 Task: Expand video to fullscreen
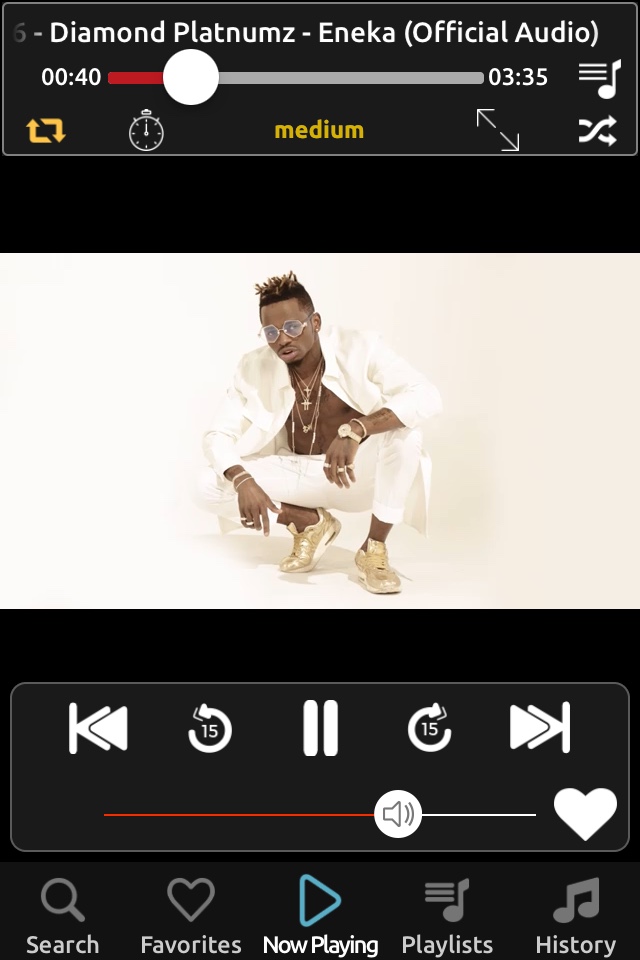[498, 130]
